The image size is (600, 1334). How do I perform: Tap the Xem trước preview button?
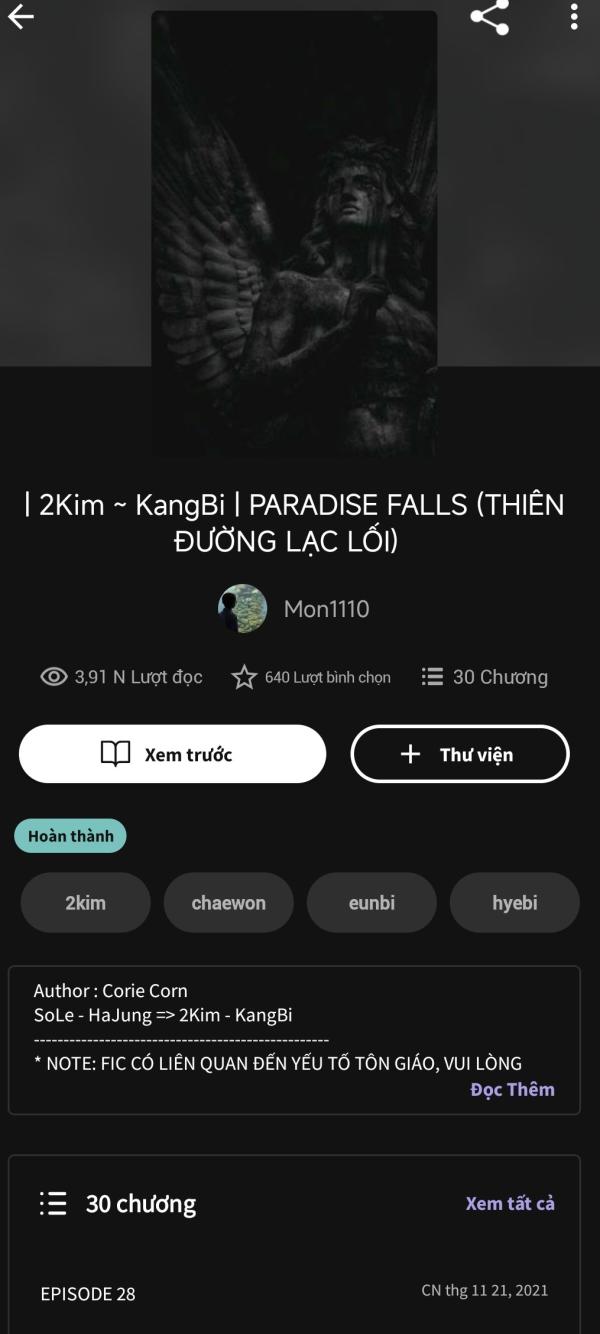[172, 754]
